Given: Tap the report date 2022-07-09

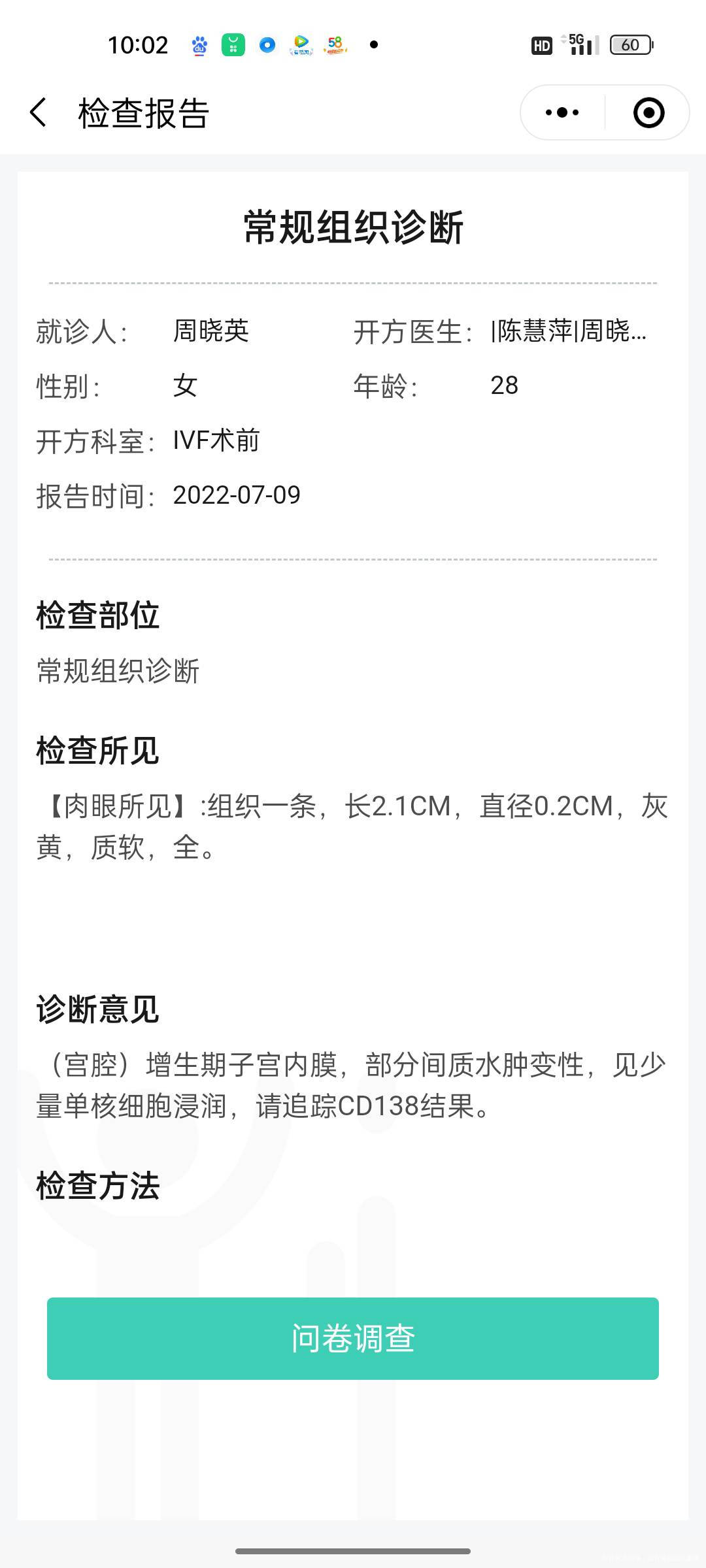Looking at the screenshot, I should pyautogui.click(x=237, y=495).
